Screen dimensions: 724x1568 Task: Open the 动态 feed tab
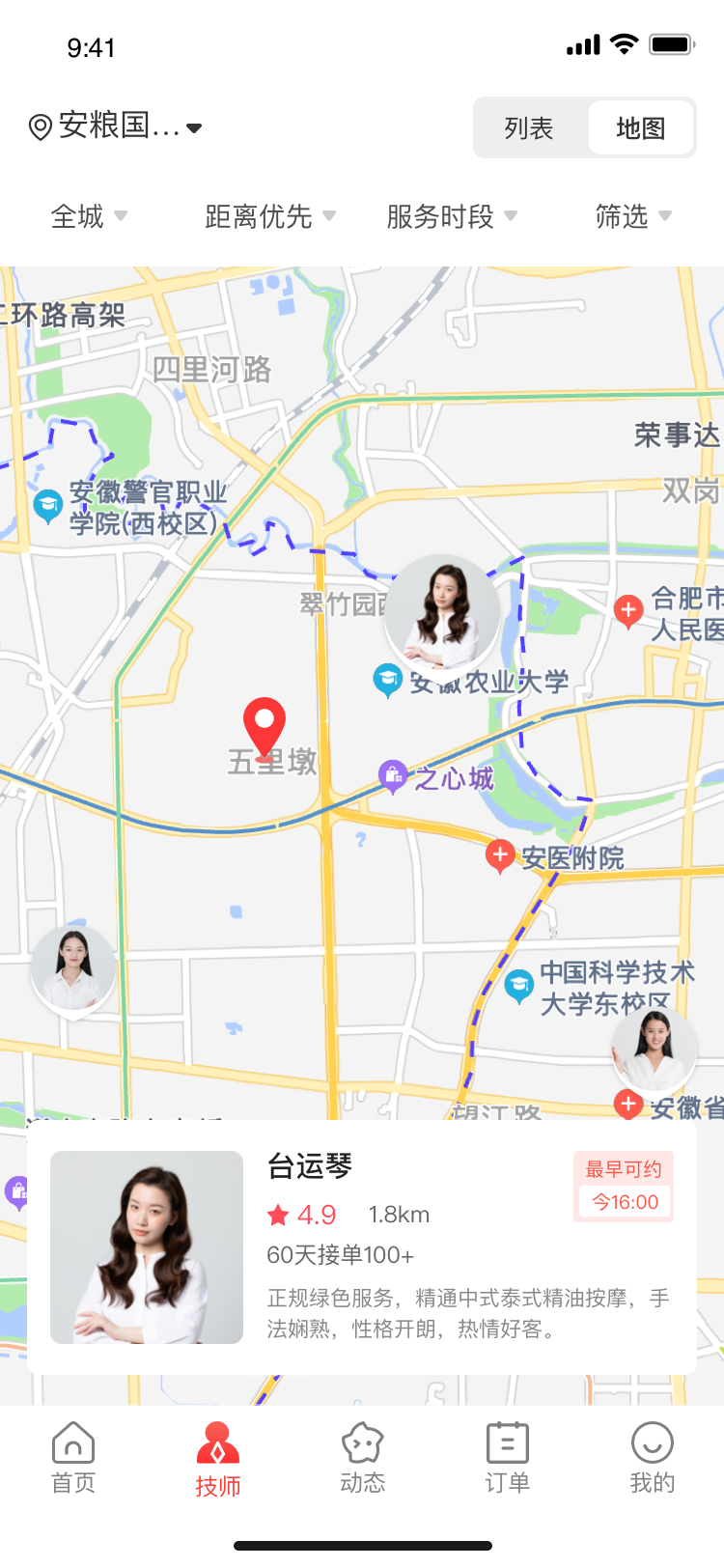coord(363,1457)
